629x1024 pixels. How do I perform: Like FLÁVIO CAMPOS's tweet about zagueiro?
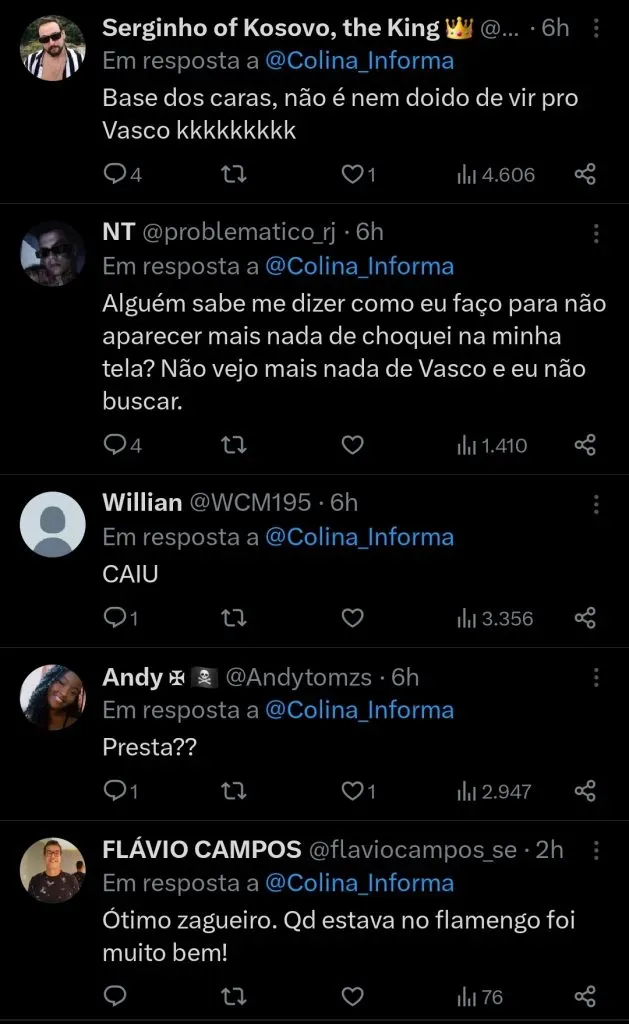pos(352,996)
